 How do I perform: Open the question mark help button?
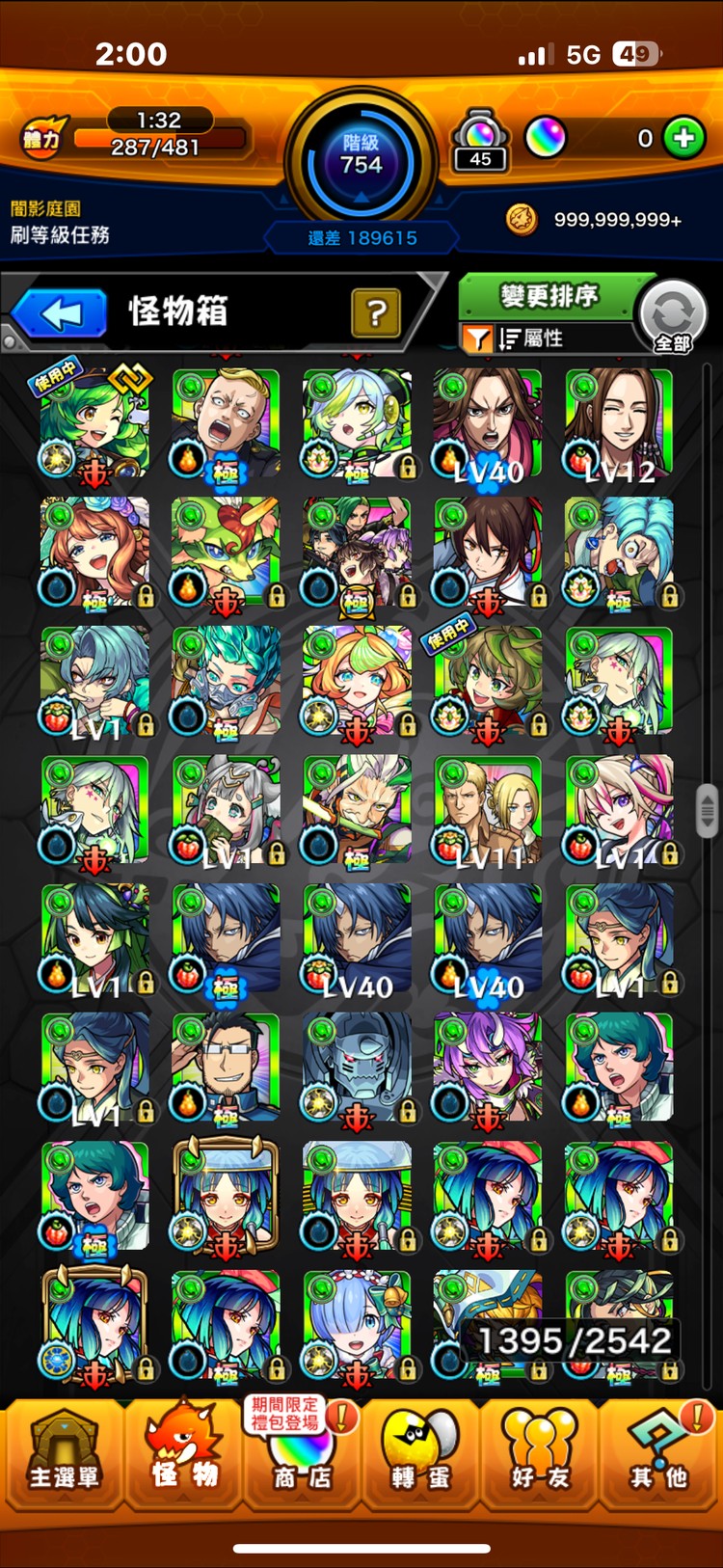[376, 312]
